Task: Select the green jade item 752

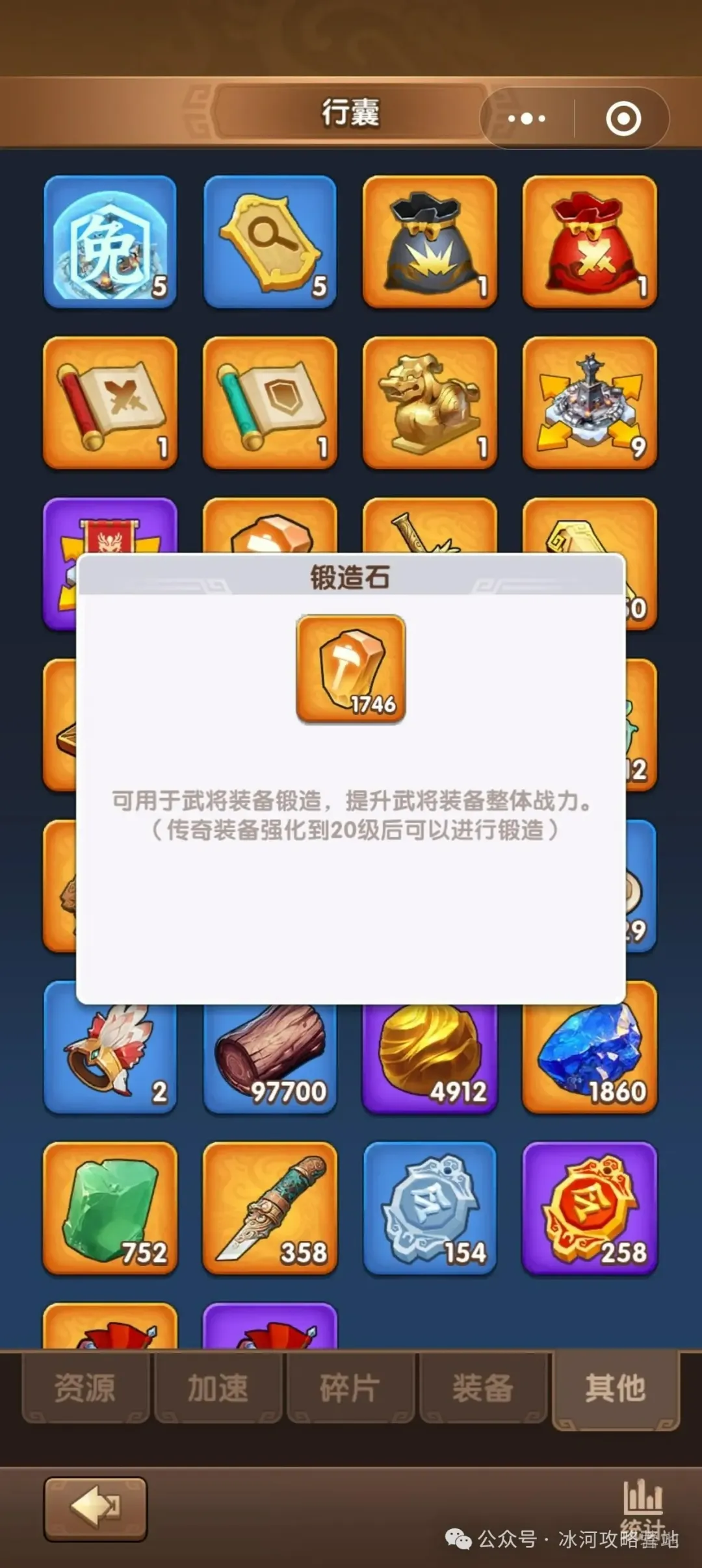Action: pos(110,1208)
